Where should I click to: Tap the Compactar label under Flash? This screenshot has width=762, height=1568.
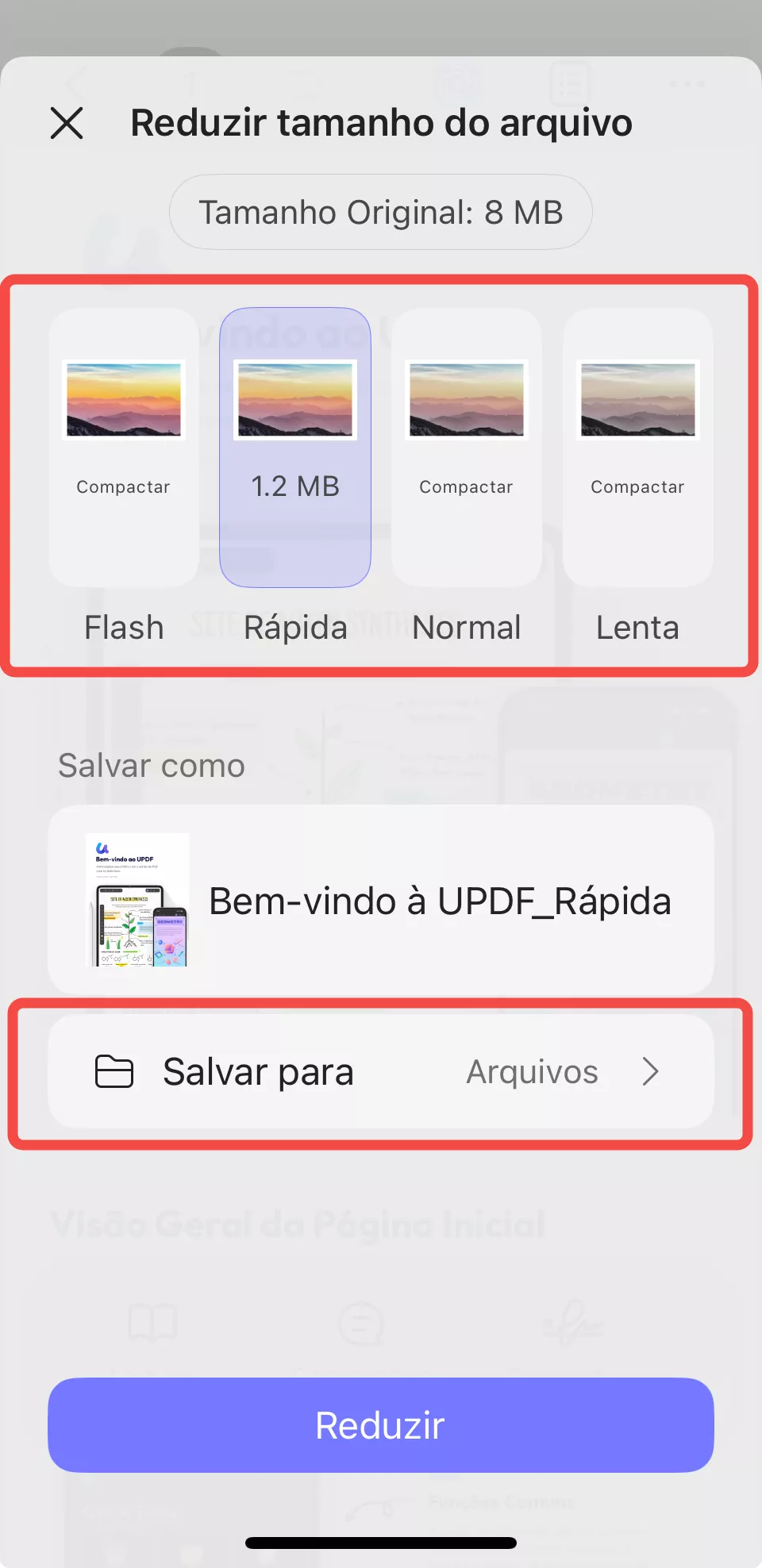click(x=123, y=486)
